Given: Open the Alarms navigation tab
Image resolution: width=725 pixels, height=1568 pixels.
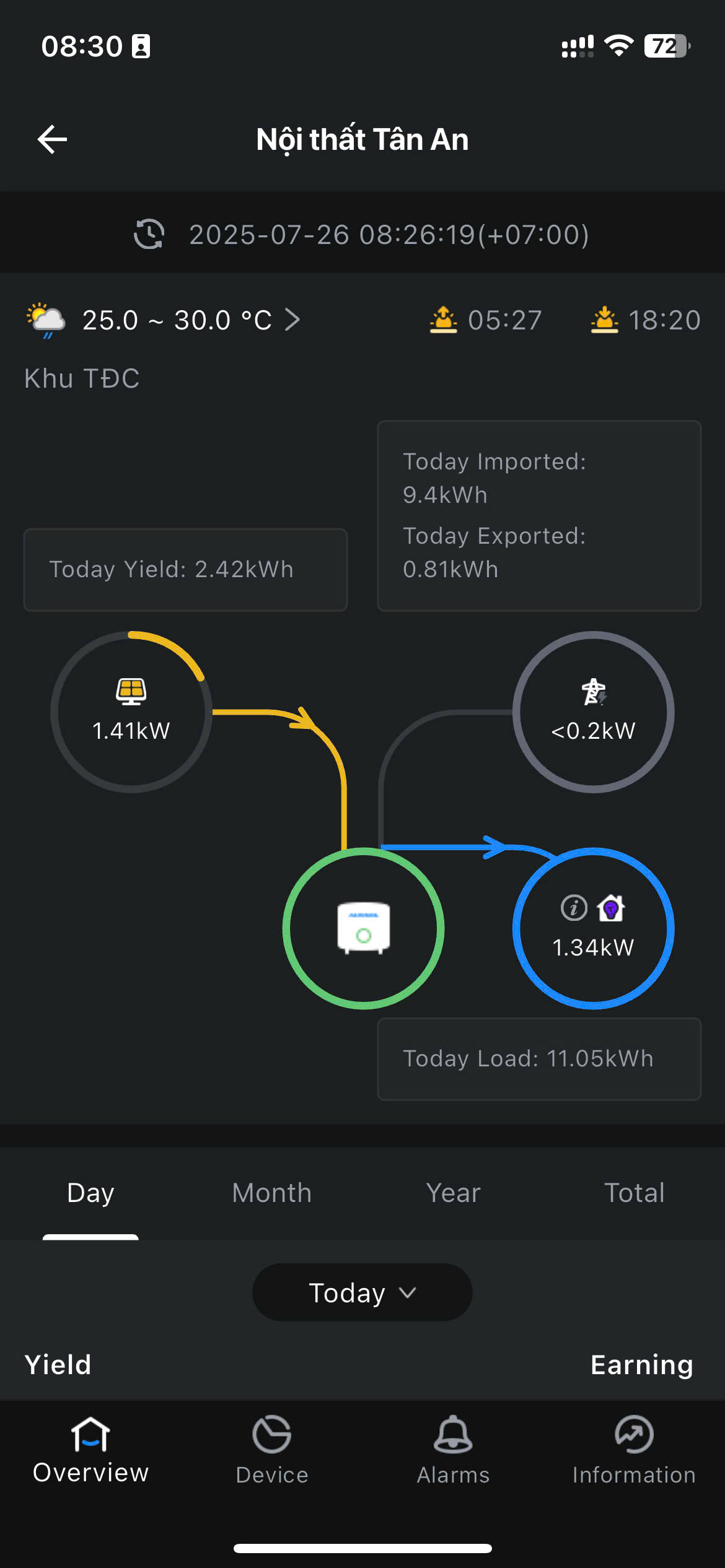Looking at the screenshot, I should tap(454, 1450).
